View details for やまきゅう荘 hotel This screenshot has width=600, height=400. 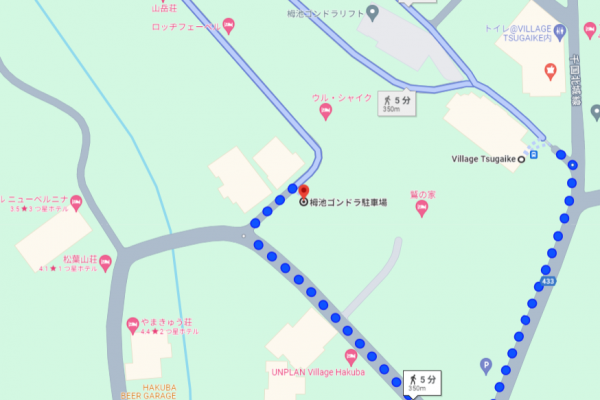pos(133,324)
